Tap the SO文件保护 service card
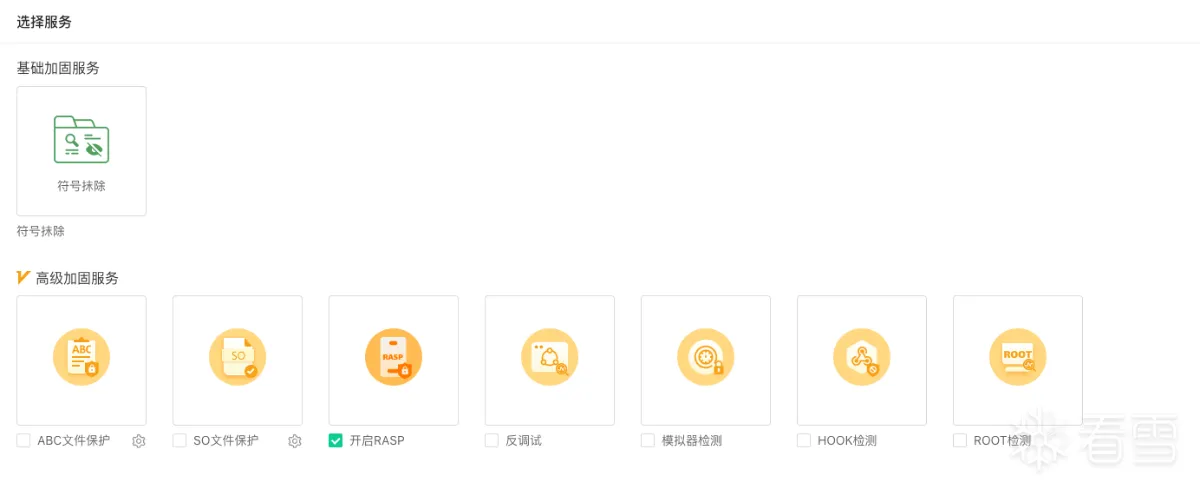The width and height of the screenshot is (1200, 496). click(237, 360)
